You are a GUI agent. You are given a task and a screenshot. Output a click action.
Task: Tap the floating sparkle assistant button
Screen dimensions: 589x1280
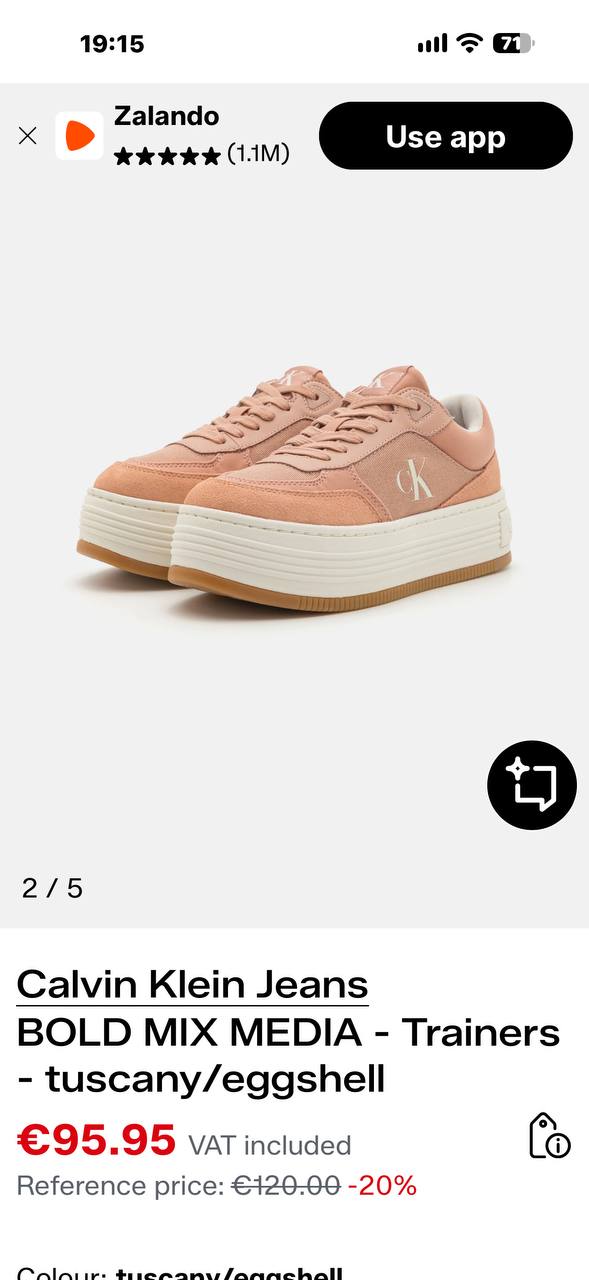(532, 785)
